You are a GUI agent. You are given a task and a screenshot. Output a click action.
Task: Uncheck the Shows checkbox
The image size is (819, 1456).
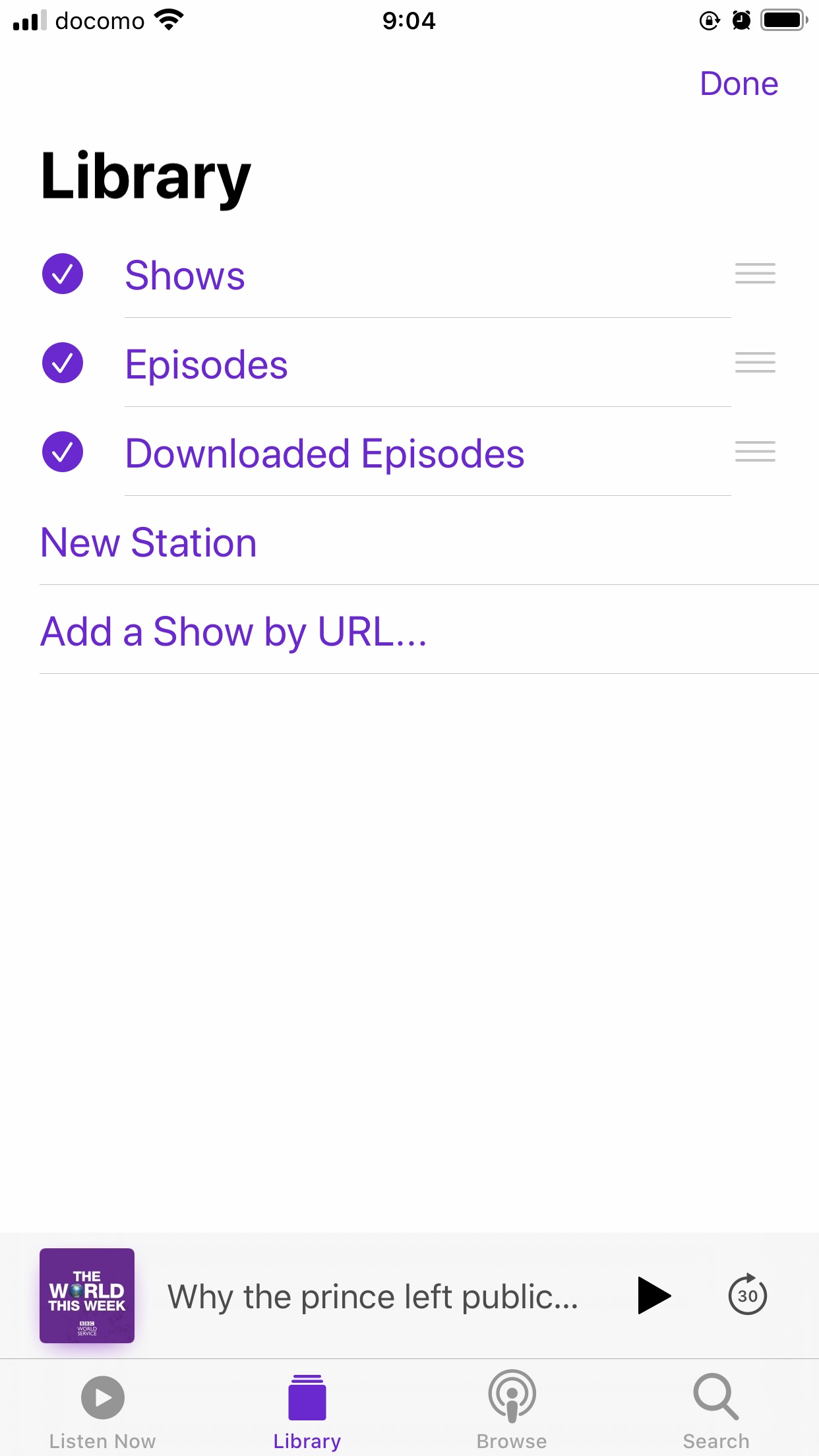(63, 274)
